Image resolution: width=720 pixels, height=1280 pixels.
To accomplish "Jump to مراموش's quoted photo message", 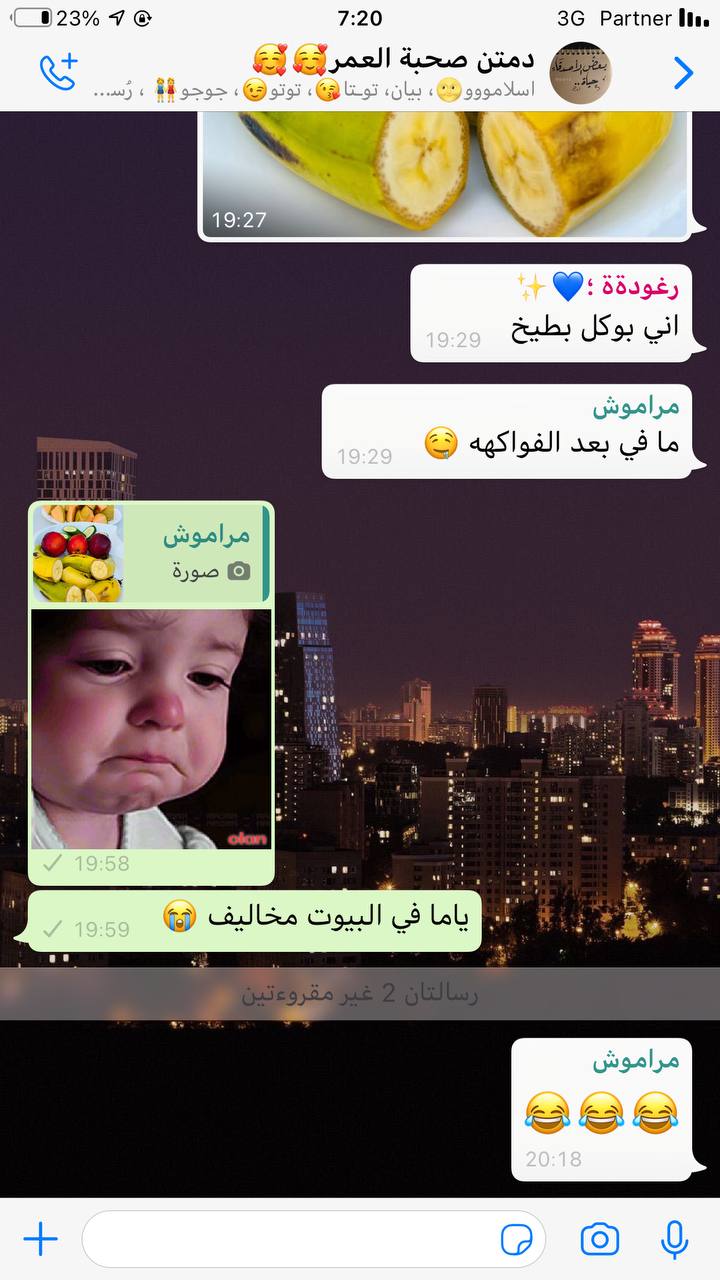I will 151,553.
